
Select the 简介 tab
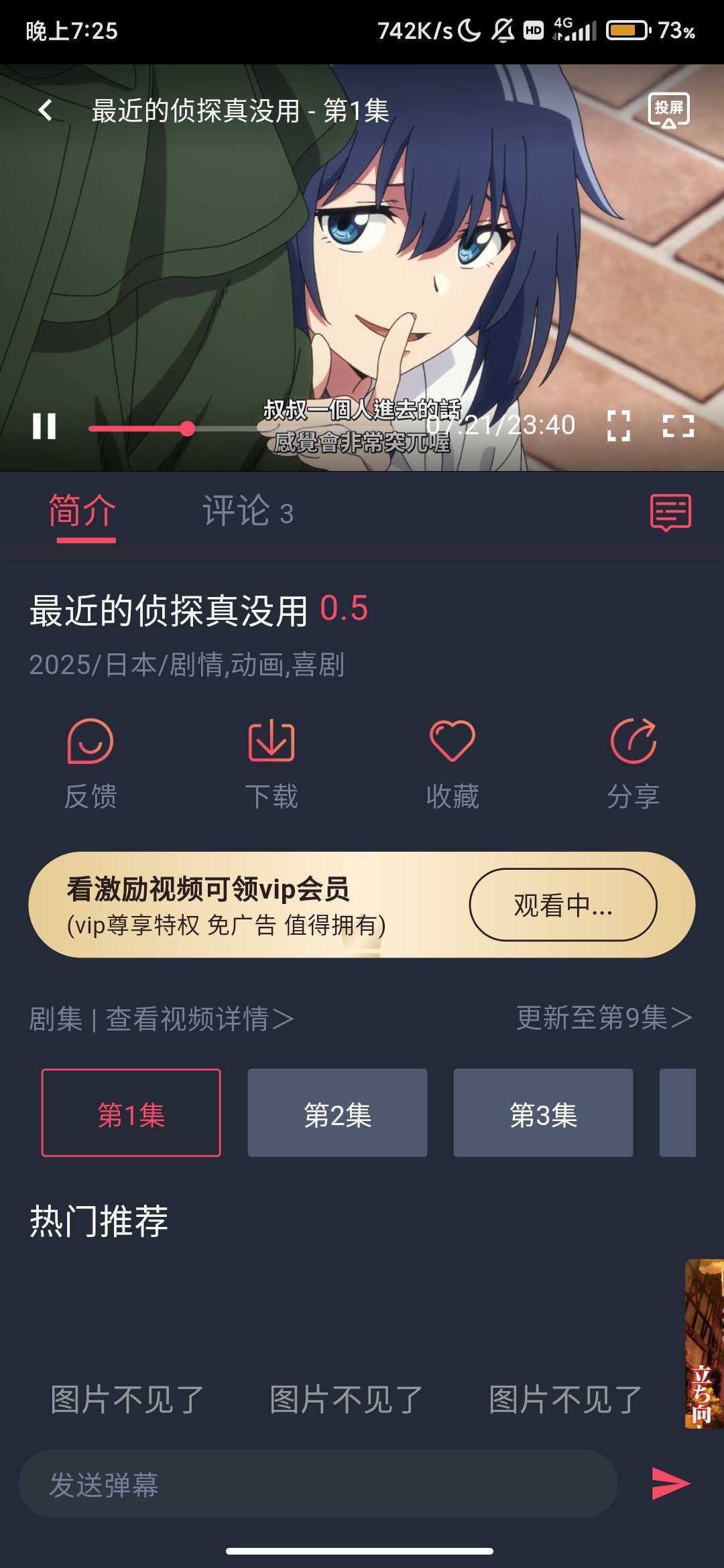pos(82,512)
